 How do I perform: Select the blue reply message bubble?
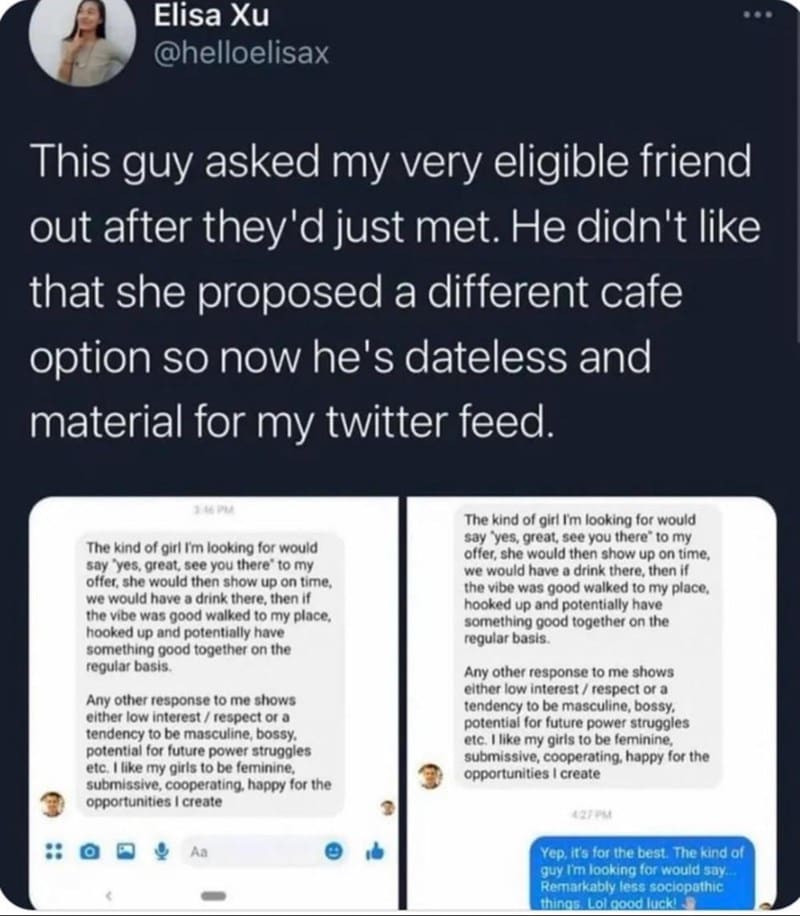(640, 872)
